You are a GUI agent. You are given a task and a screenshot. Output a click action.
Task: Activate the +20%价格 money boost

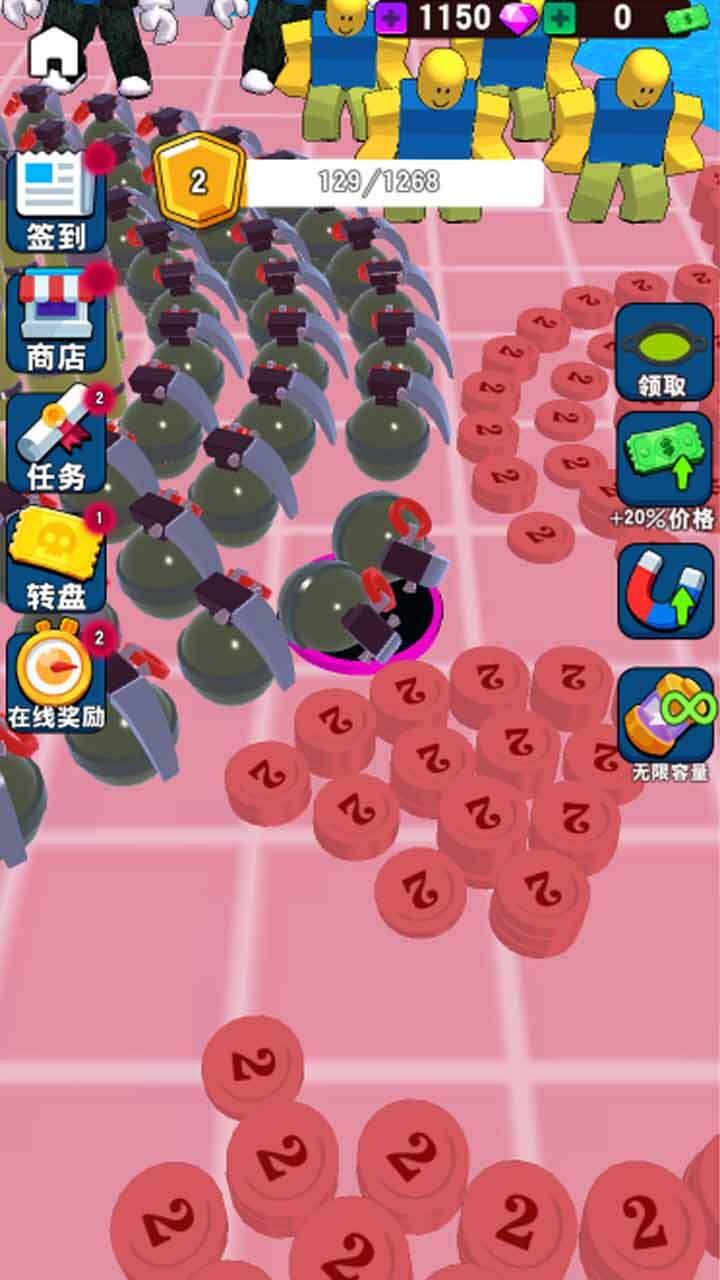click(664, 462)
